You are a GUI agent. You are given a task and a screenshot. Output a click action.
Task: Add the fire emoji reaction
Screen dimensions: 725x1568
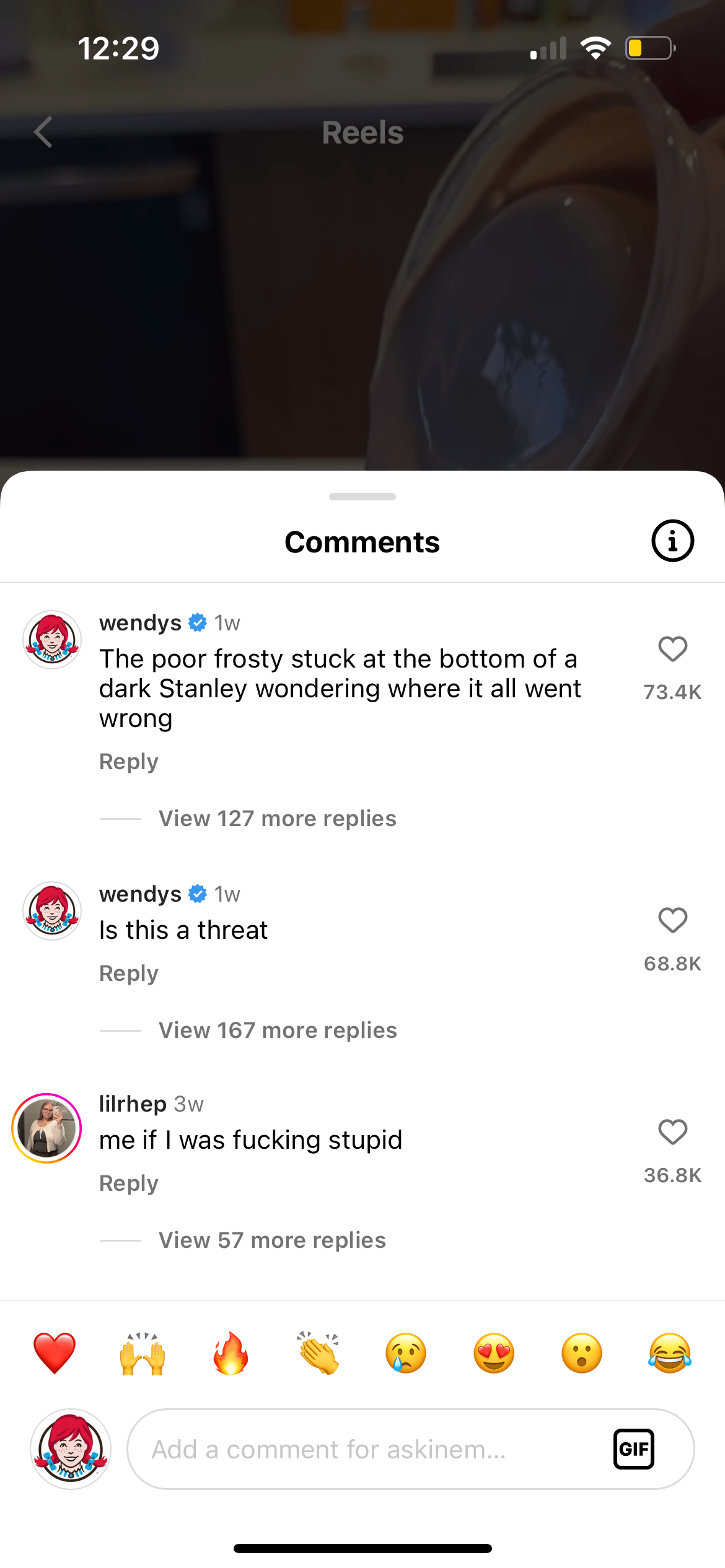tap(231, 1353)
